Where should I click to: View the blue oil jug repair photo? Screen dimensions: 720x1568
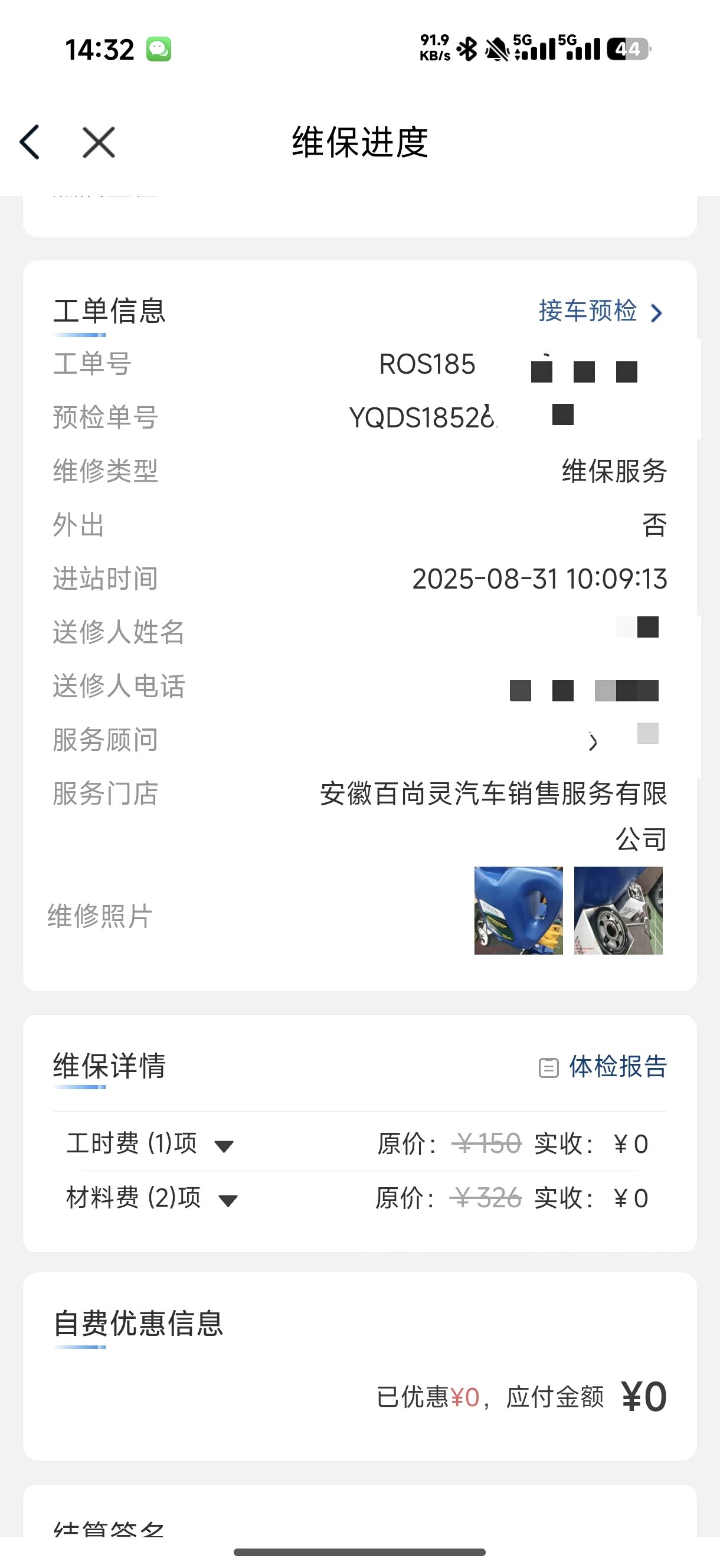(518, 910)
